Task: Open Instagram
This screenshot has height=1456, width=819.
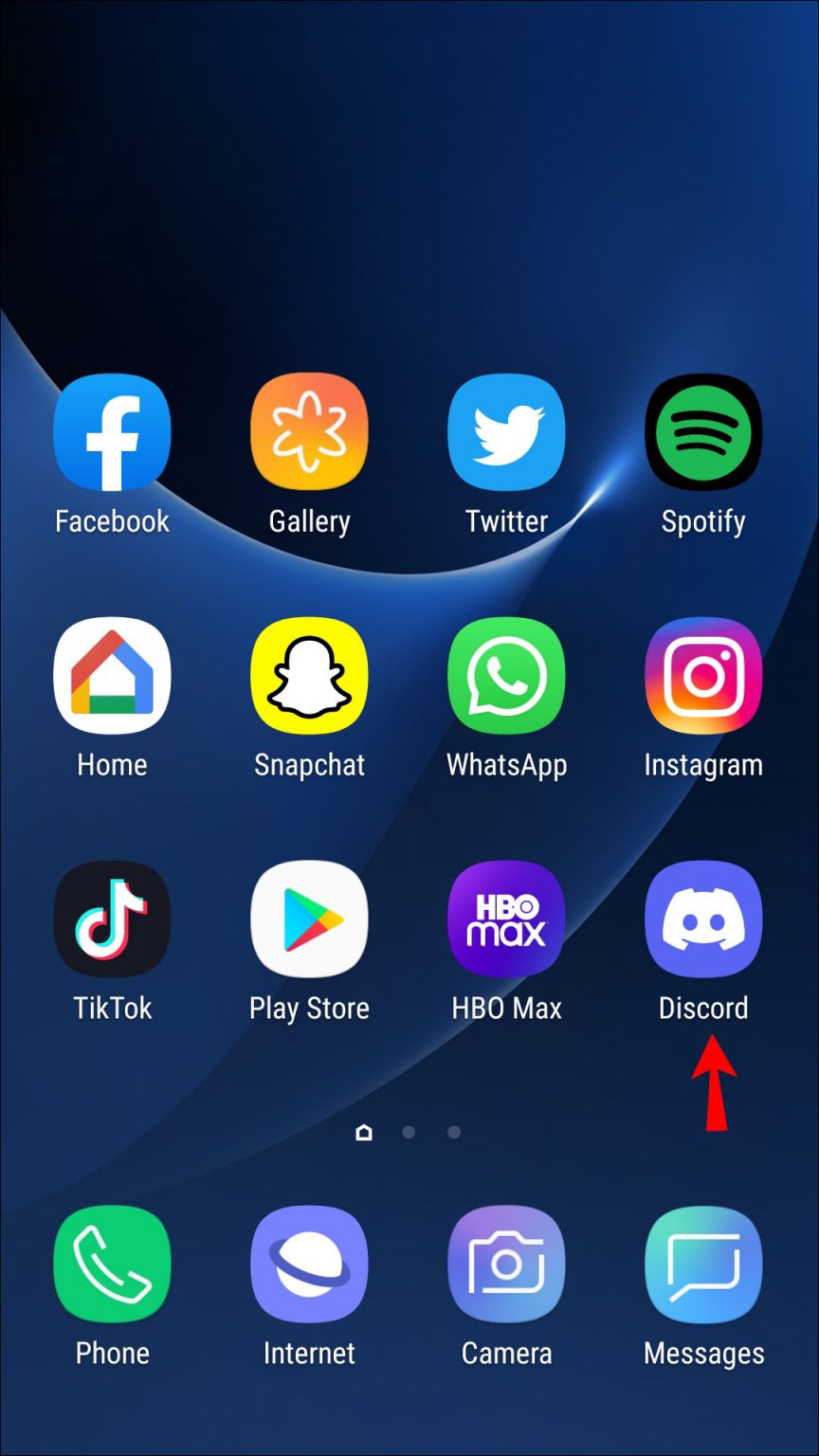Action: (x=702, y=675)
